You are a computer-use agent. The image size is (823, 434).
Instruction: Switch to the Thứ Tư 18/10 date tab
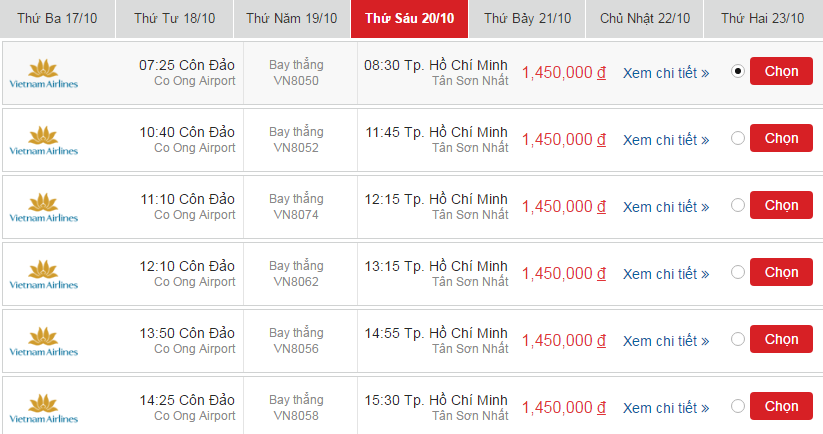click(x=174, y=19)
